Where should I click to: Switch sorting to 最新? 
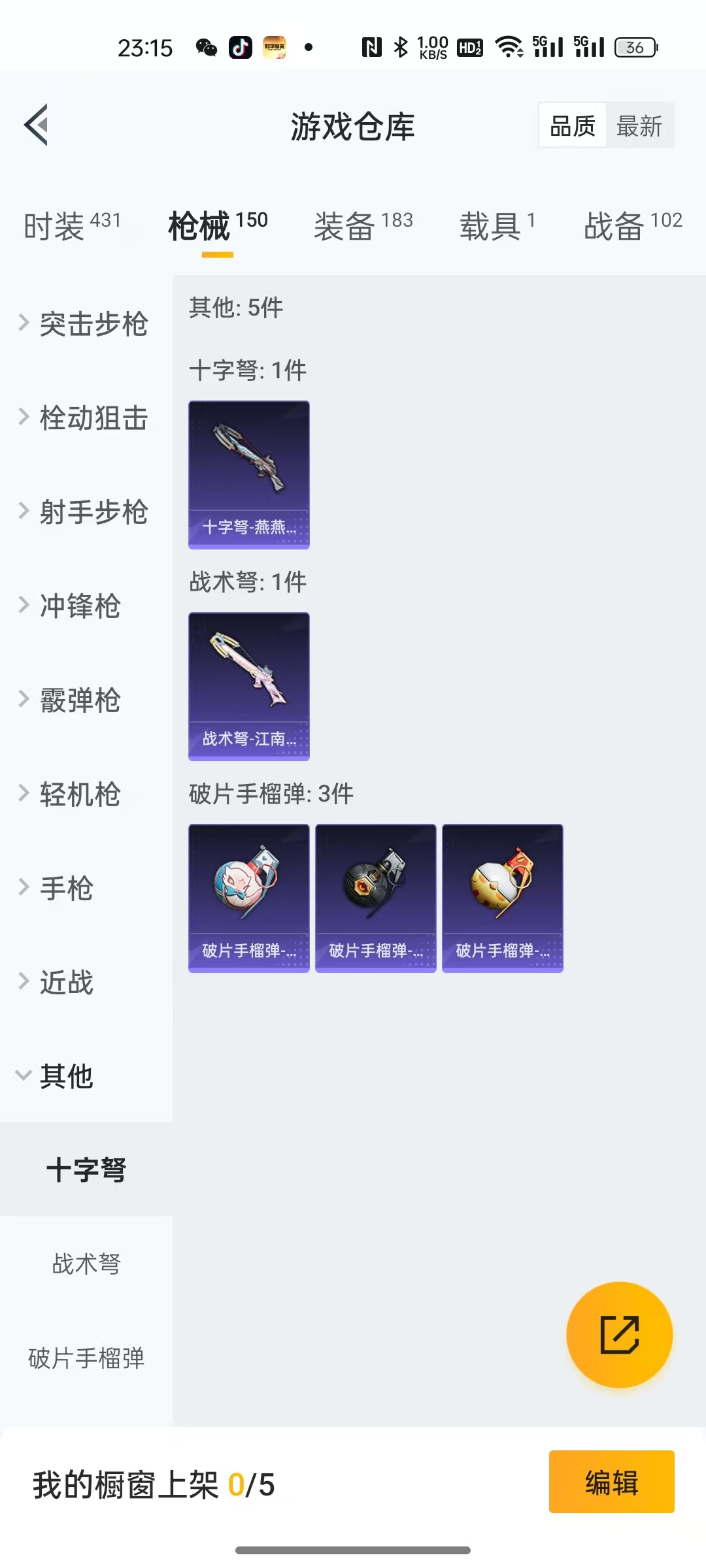pyautogui.click(x=639, y=125)
